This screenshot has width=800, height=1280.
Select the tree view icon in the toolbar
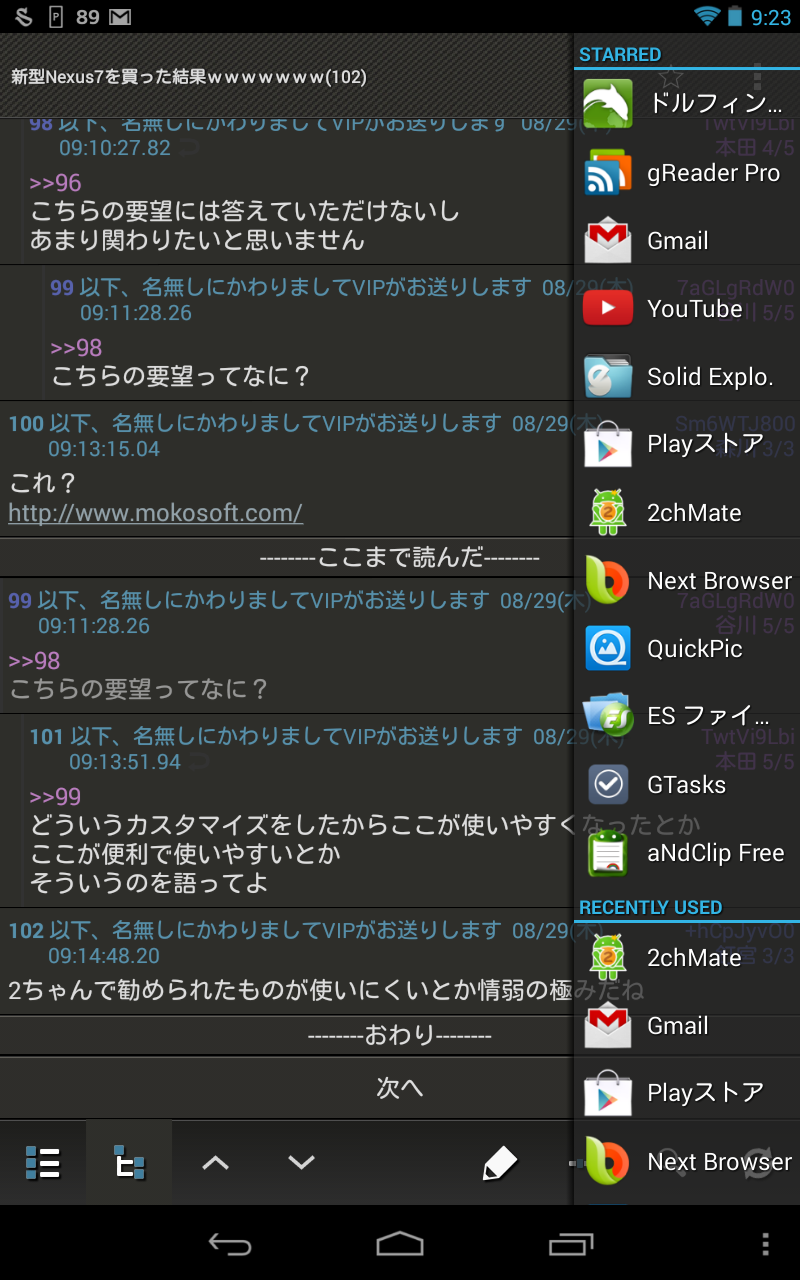129,1163
